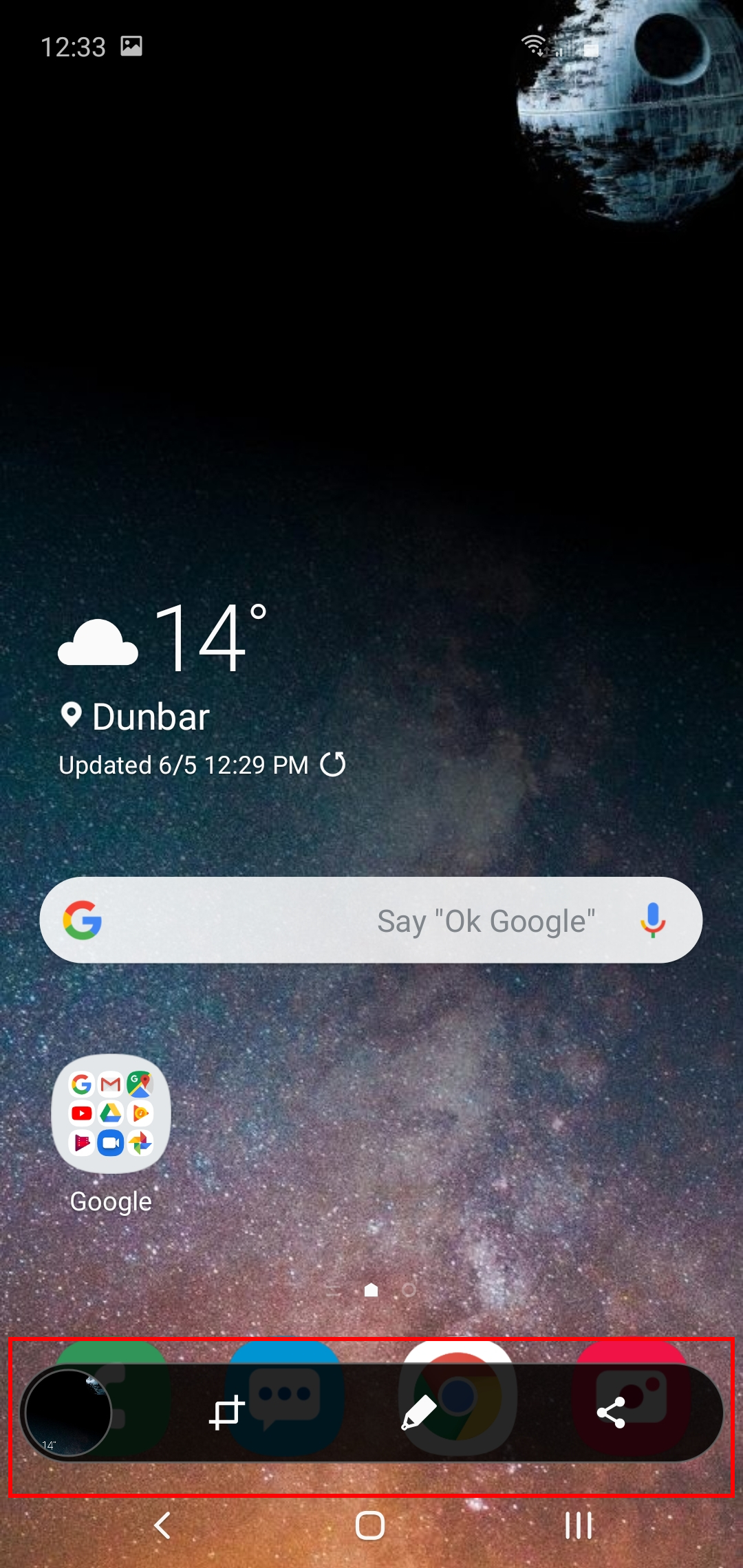This screenshot has height=1568, width=743.
Task: Refresh the Dunbar weather widget
Action: point(333,765)
